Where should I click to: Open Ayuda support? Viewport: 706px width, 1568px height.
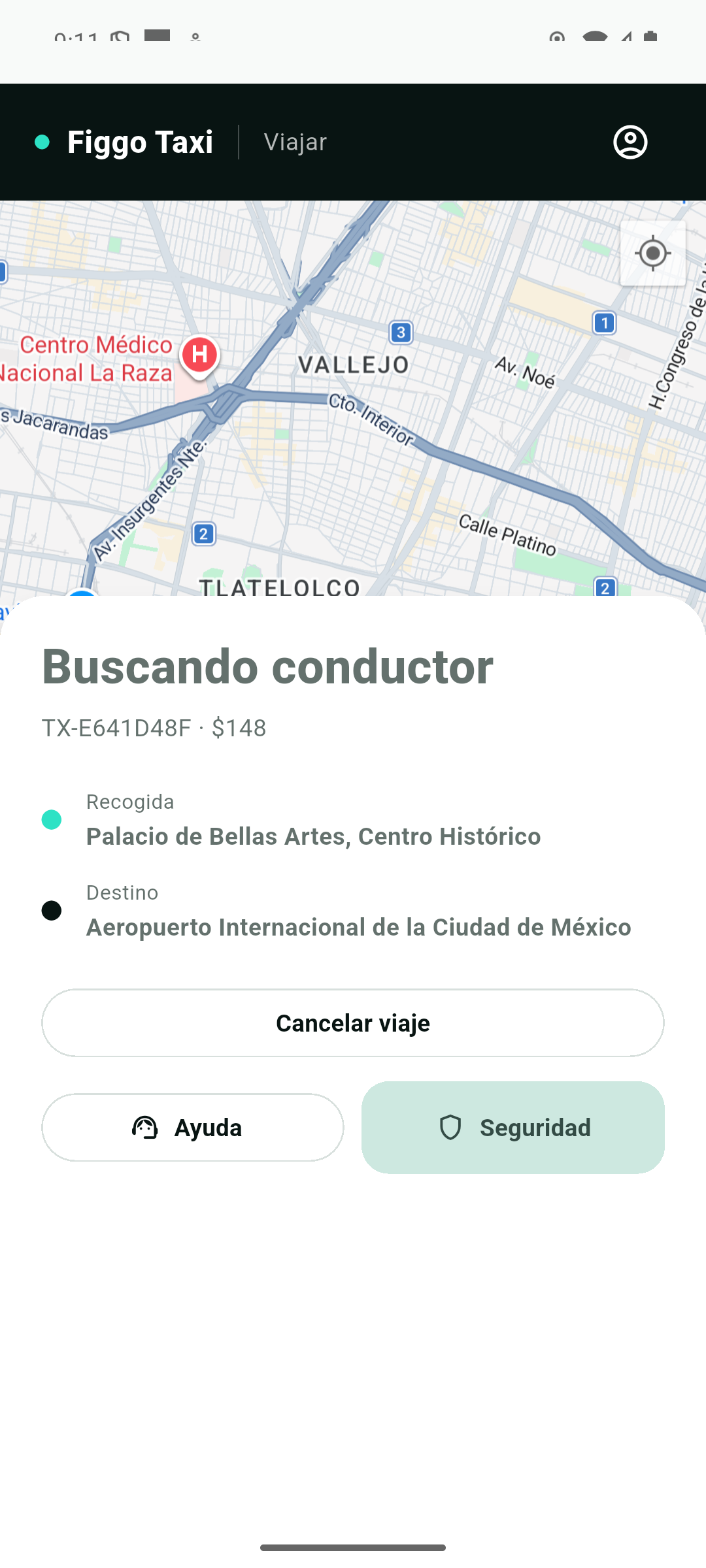pyautogui.click(x=193, y=1128)
